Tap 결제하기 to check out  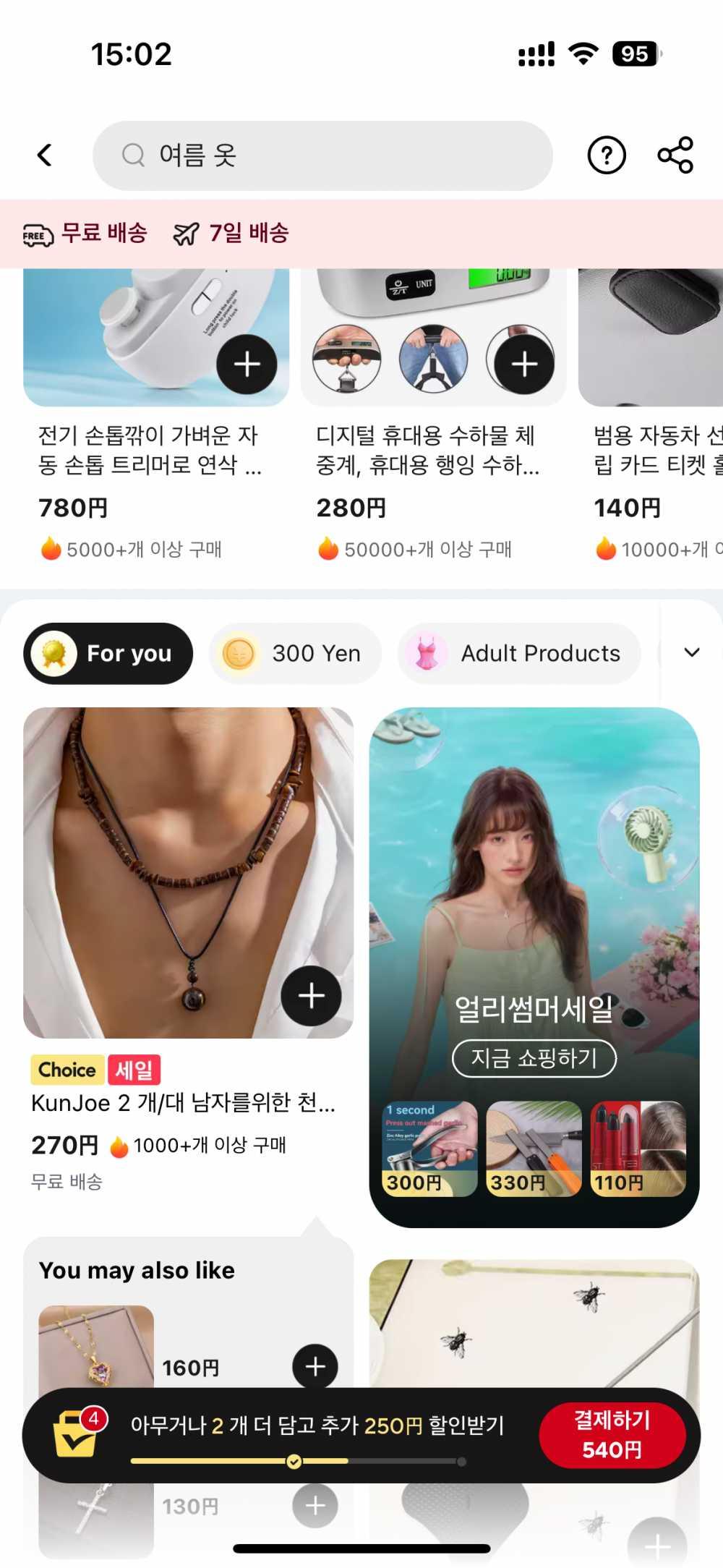612,1435
